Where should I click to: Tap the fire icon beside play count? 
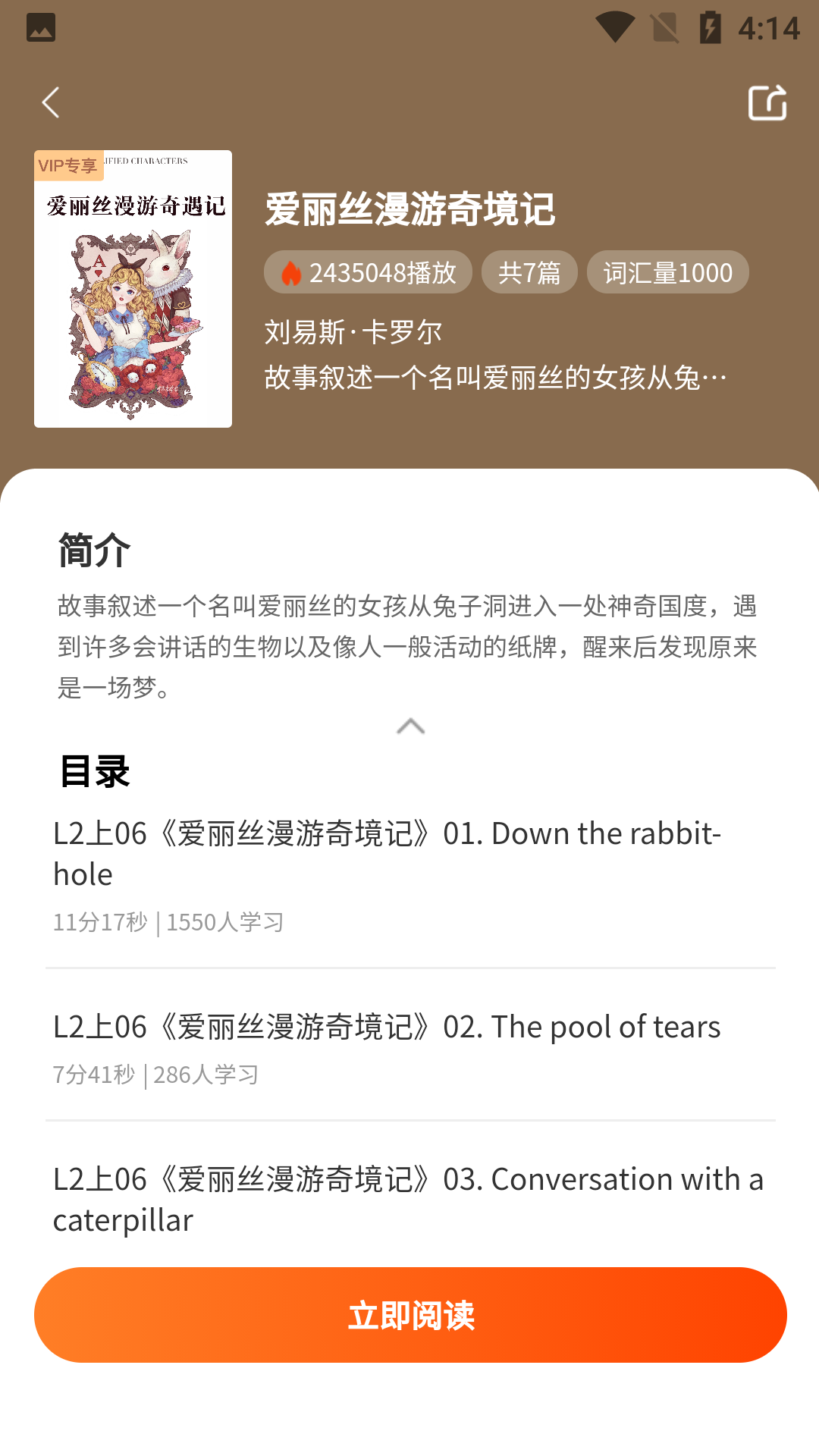pyautogui.click(x=290, y=271)
